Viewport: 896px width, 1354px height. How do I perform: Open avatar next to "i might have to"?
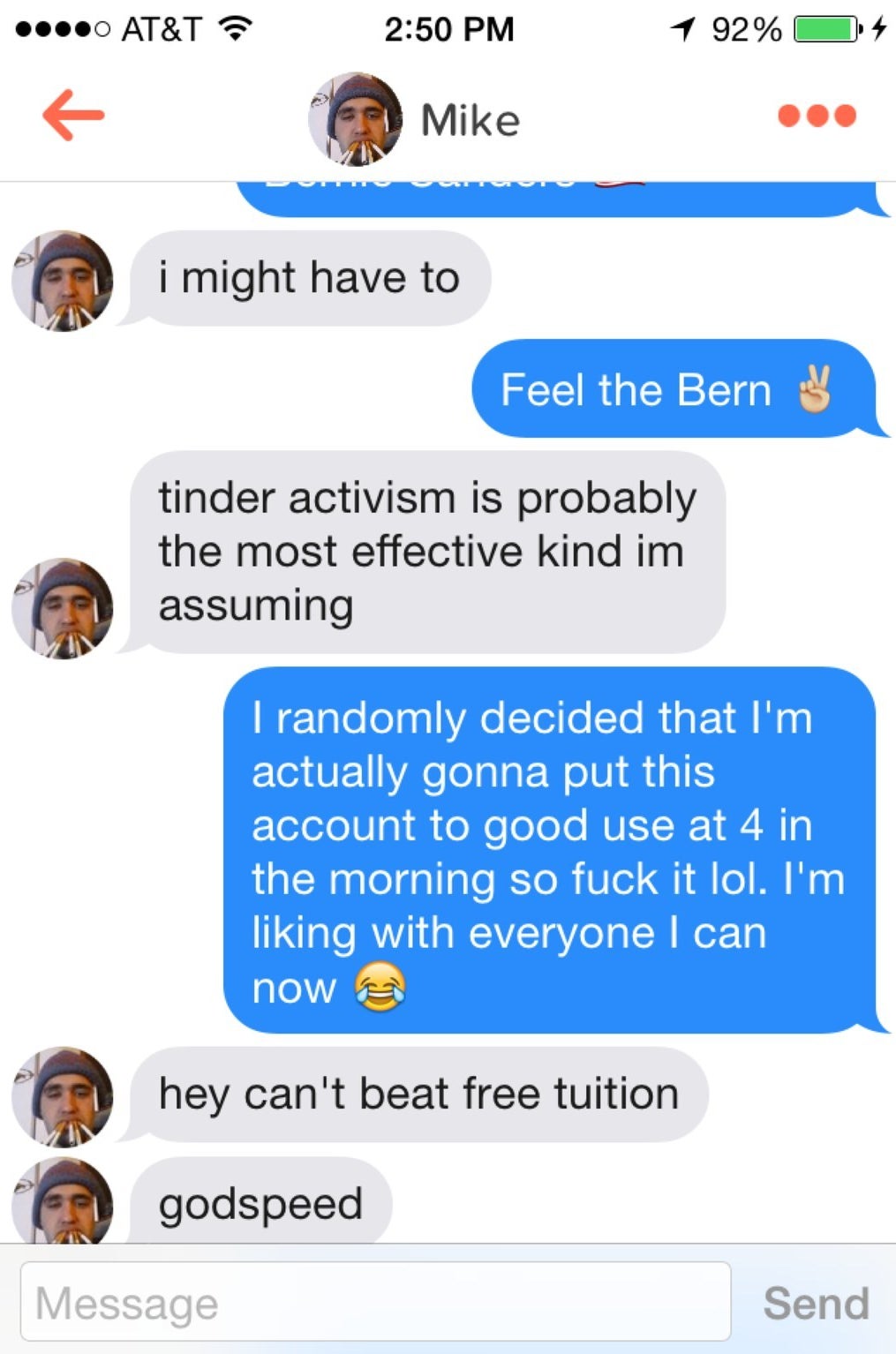click(x=63, y=282)
